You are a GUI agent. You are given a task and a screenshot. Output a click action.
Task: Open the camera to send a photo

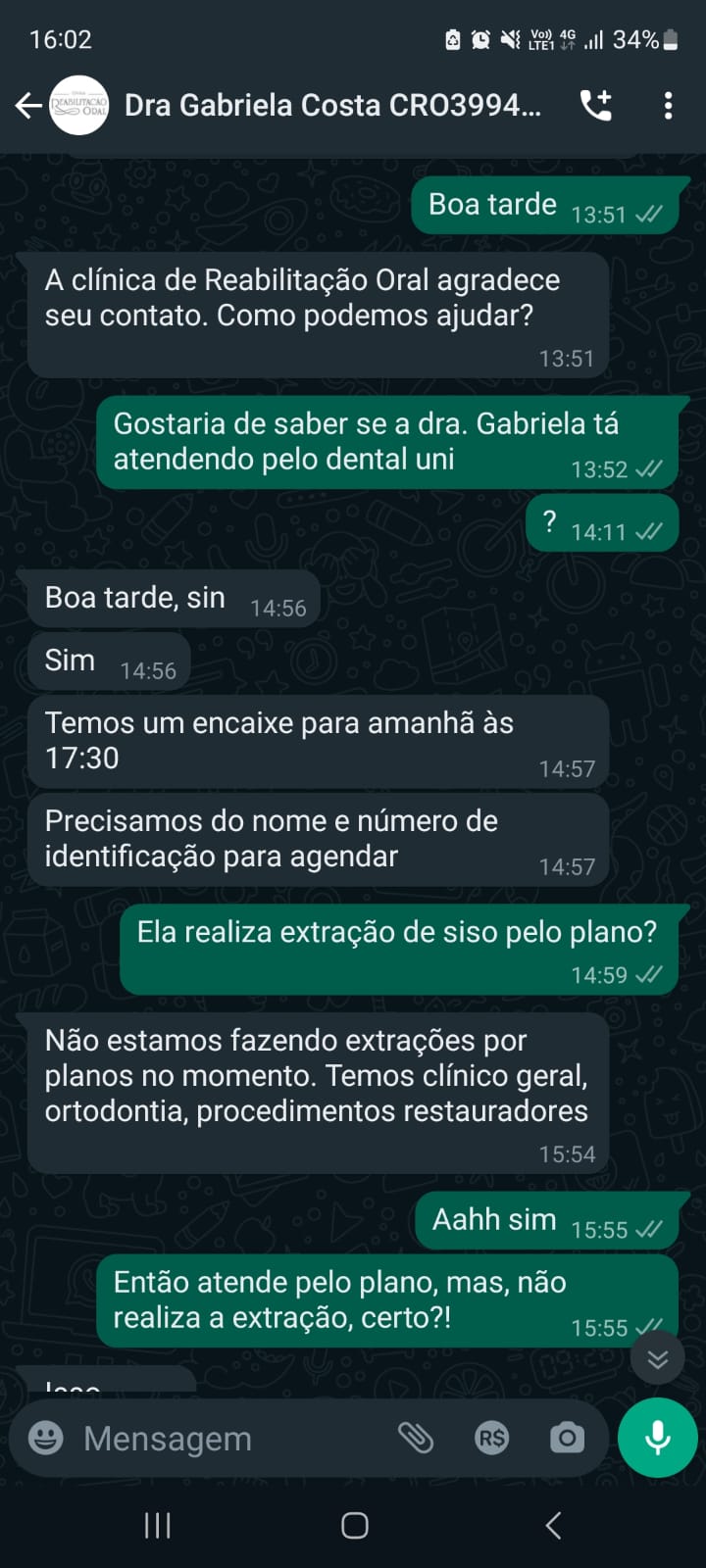pos(567,1438)
